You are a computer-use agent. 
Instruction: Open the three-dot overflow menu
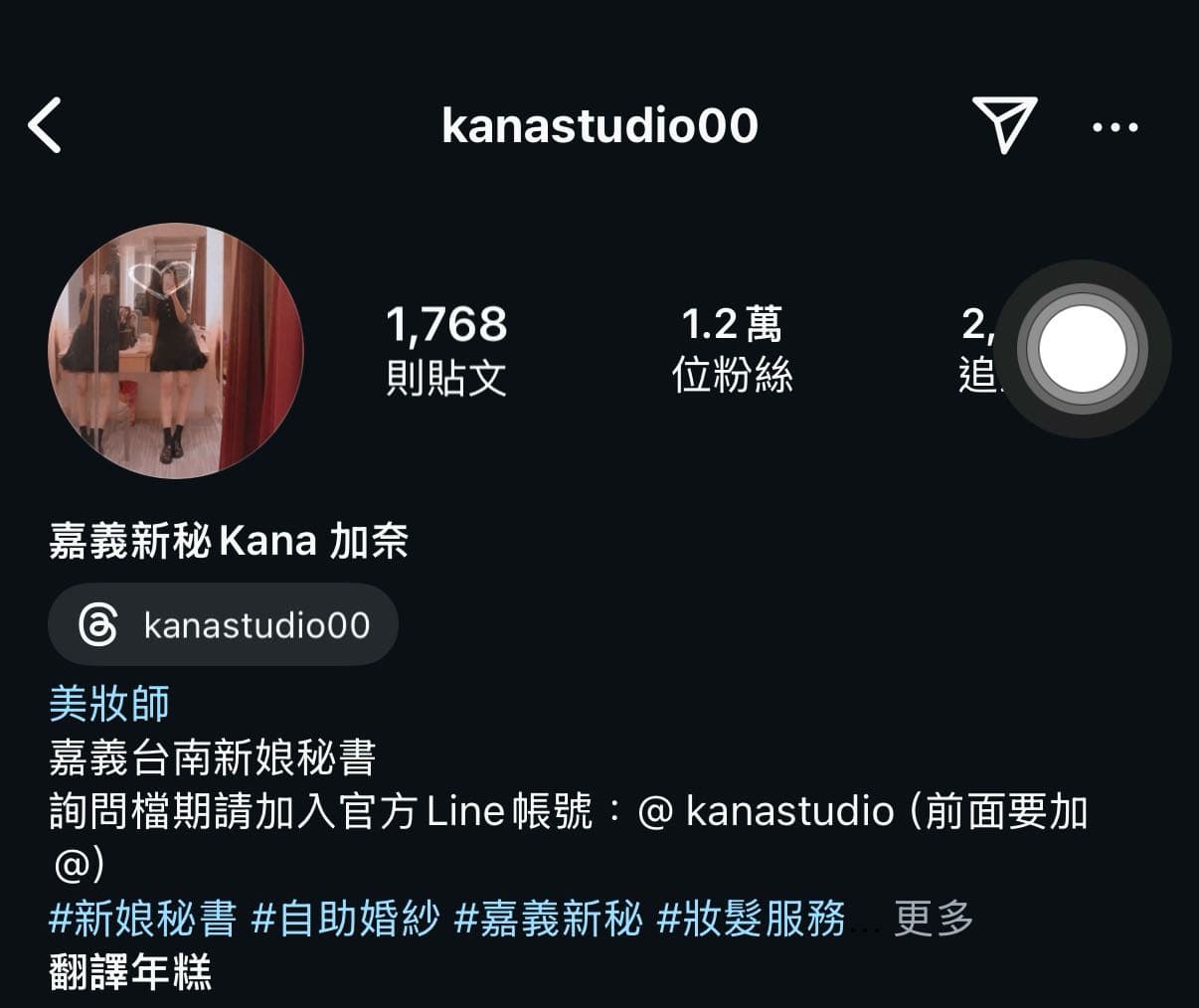coord(1114,127)
